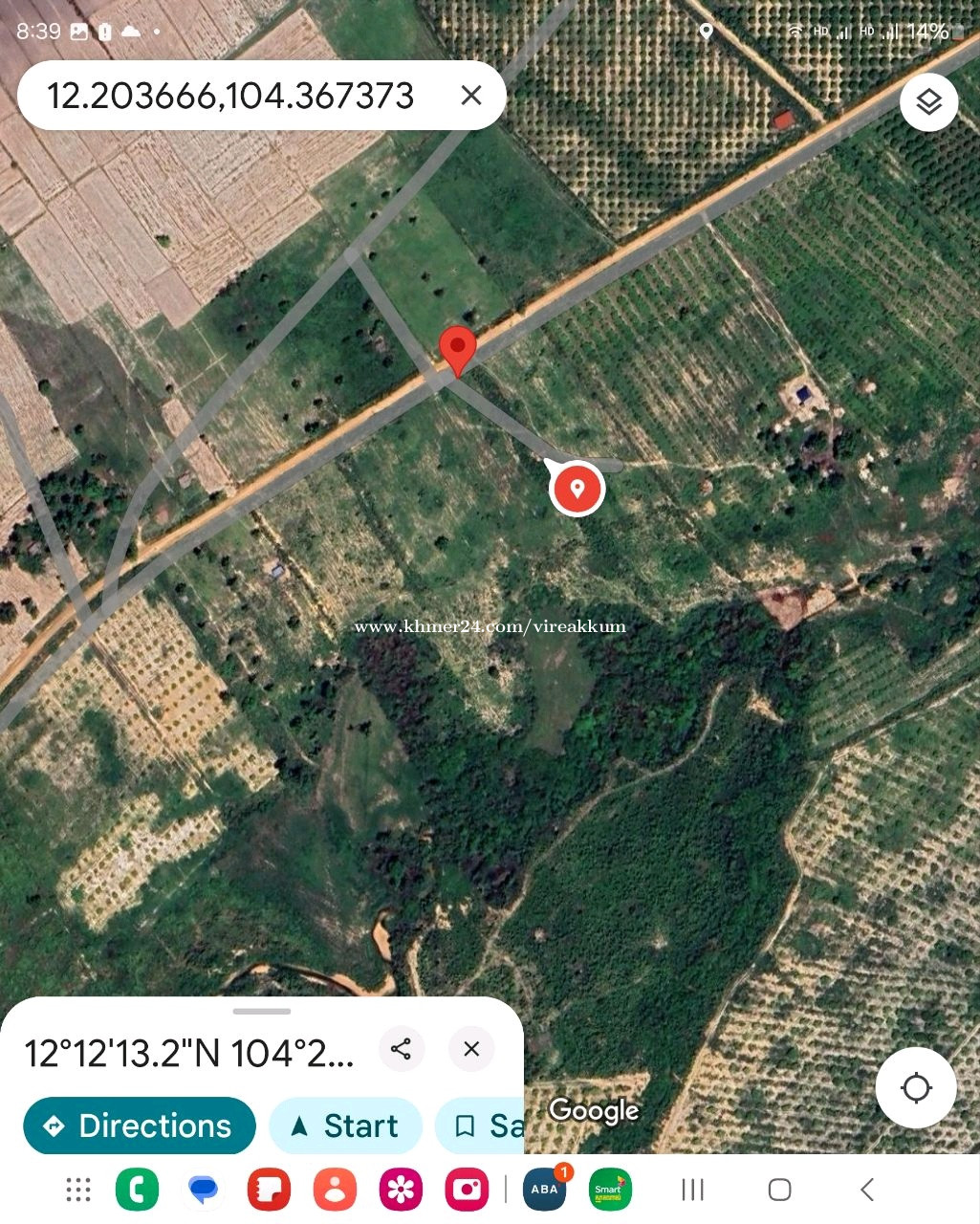Viewport: 980px width, 1224px height.
Task: Open the Smart carrier app
Action: click(x=610, y=1190)
